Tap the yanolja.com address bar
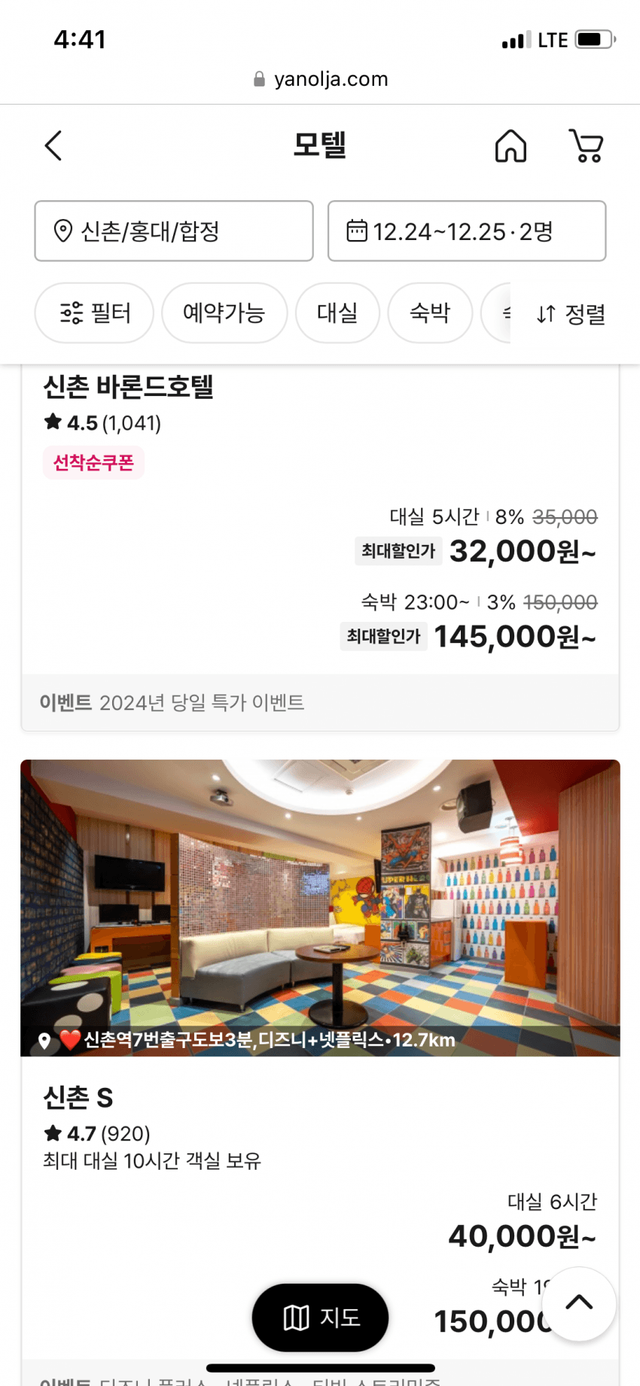 (x=320, y=79)
